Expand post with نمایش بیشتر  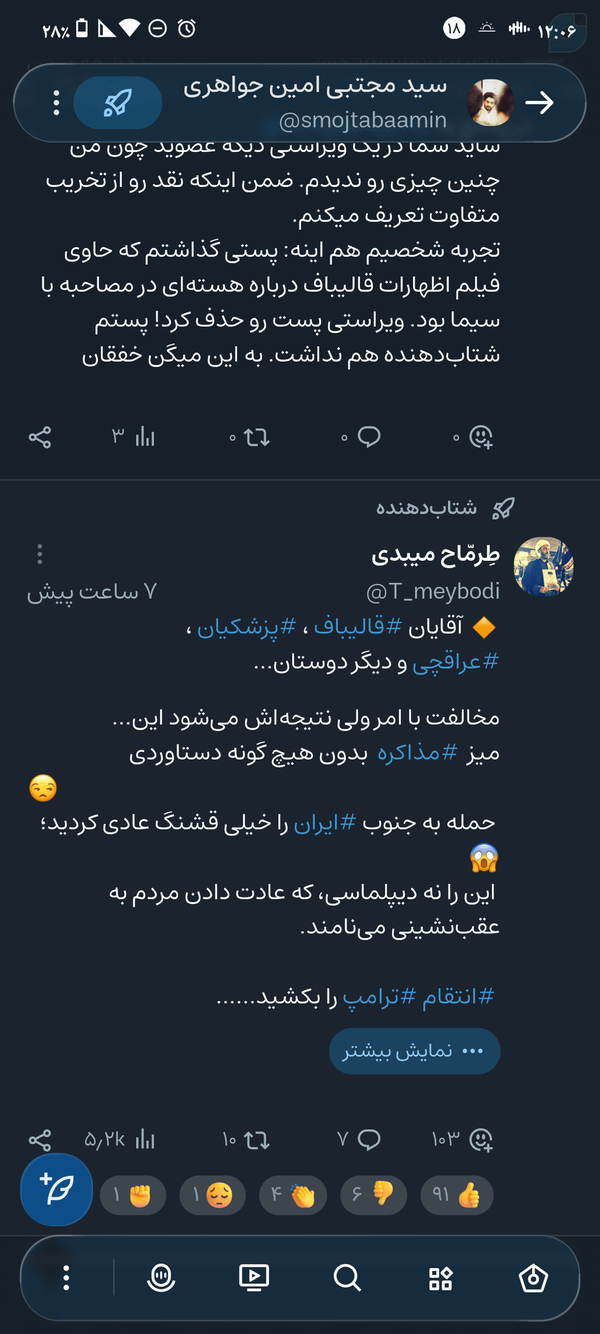pyautogui.click(x=414, y=1051)
